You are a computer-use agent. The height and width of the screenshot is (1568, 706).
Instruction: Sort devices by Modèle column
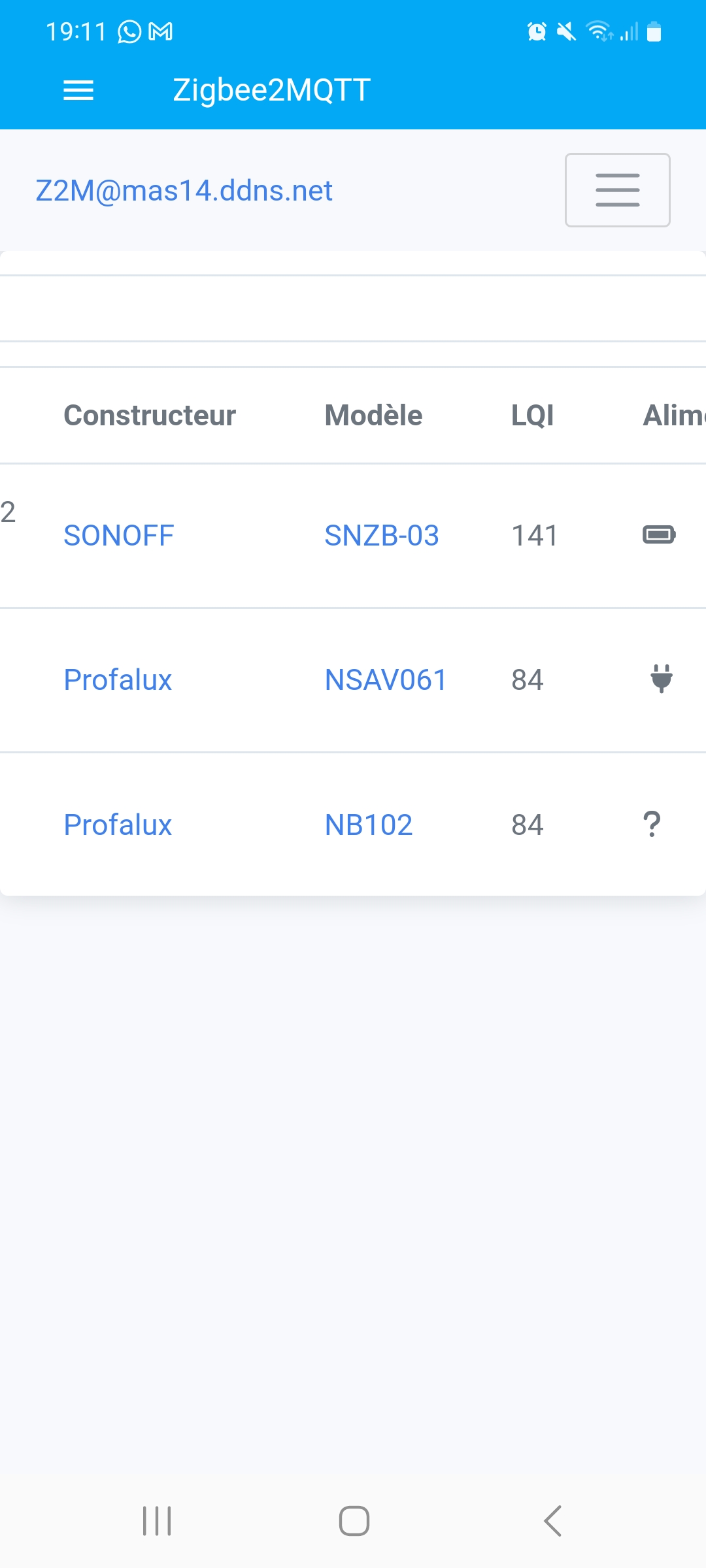click(374, 416)
